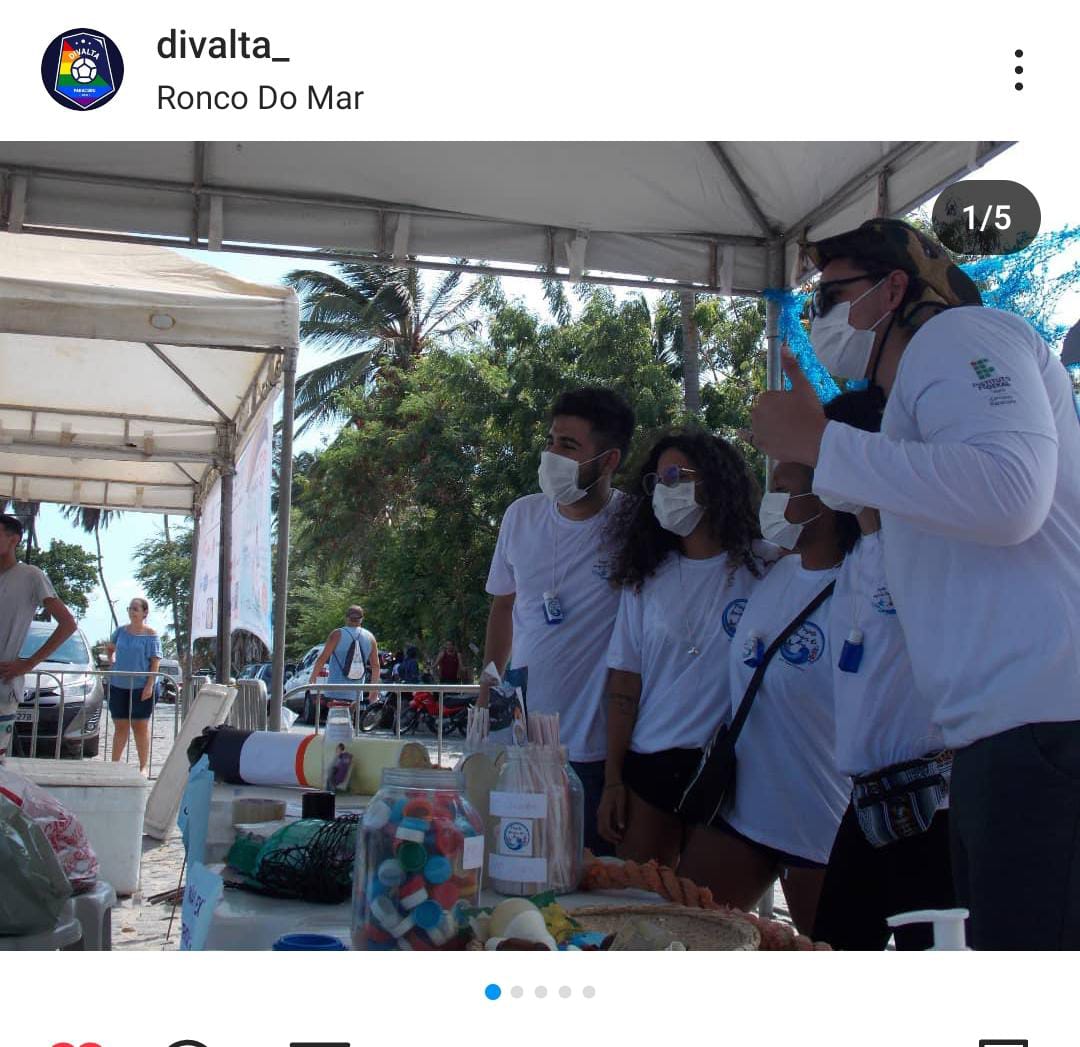Open the Ronco Do Mar location
This screenshot has height=1047, width=1080.
click(259, 98)
